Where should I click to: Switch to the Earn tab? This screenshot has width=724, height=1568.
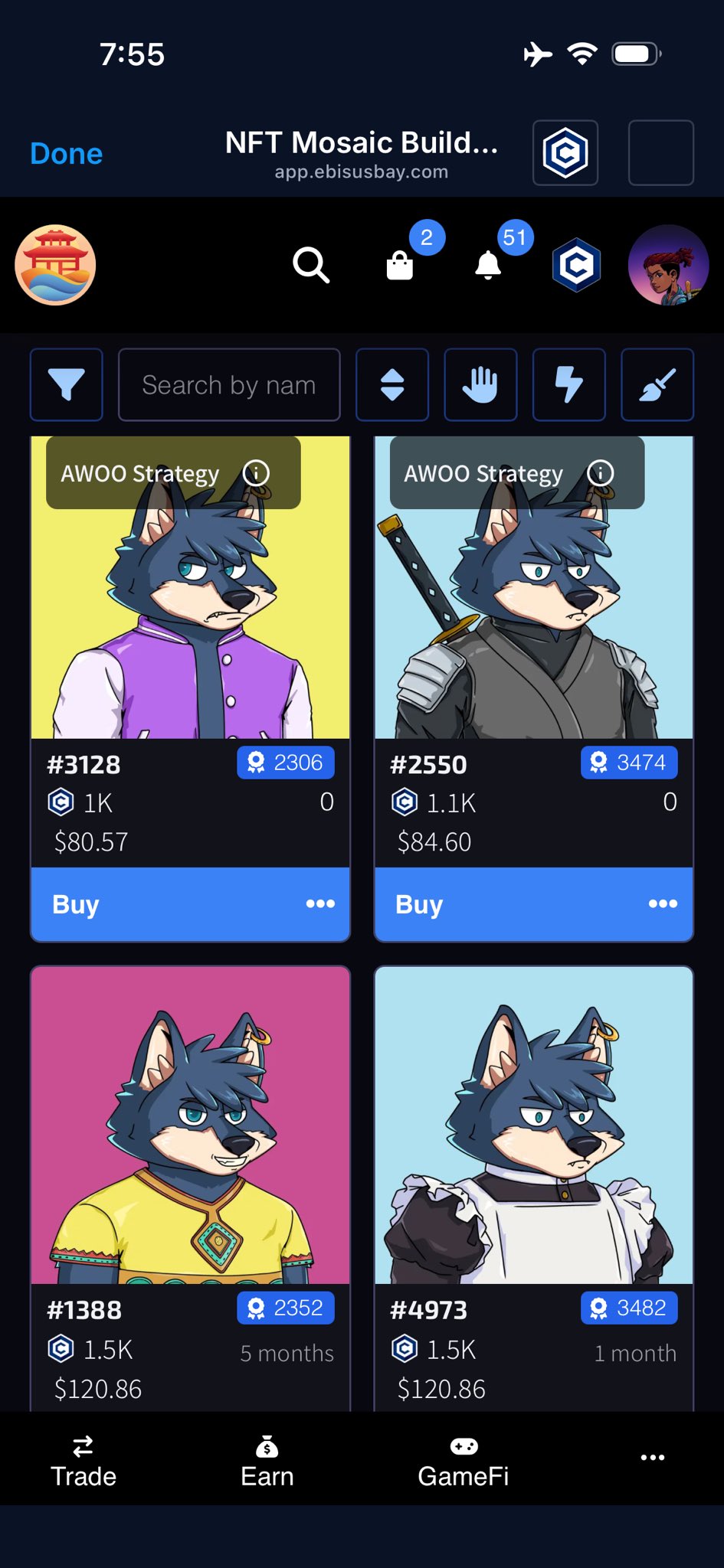[x=267, y=1461]
